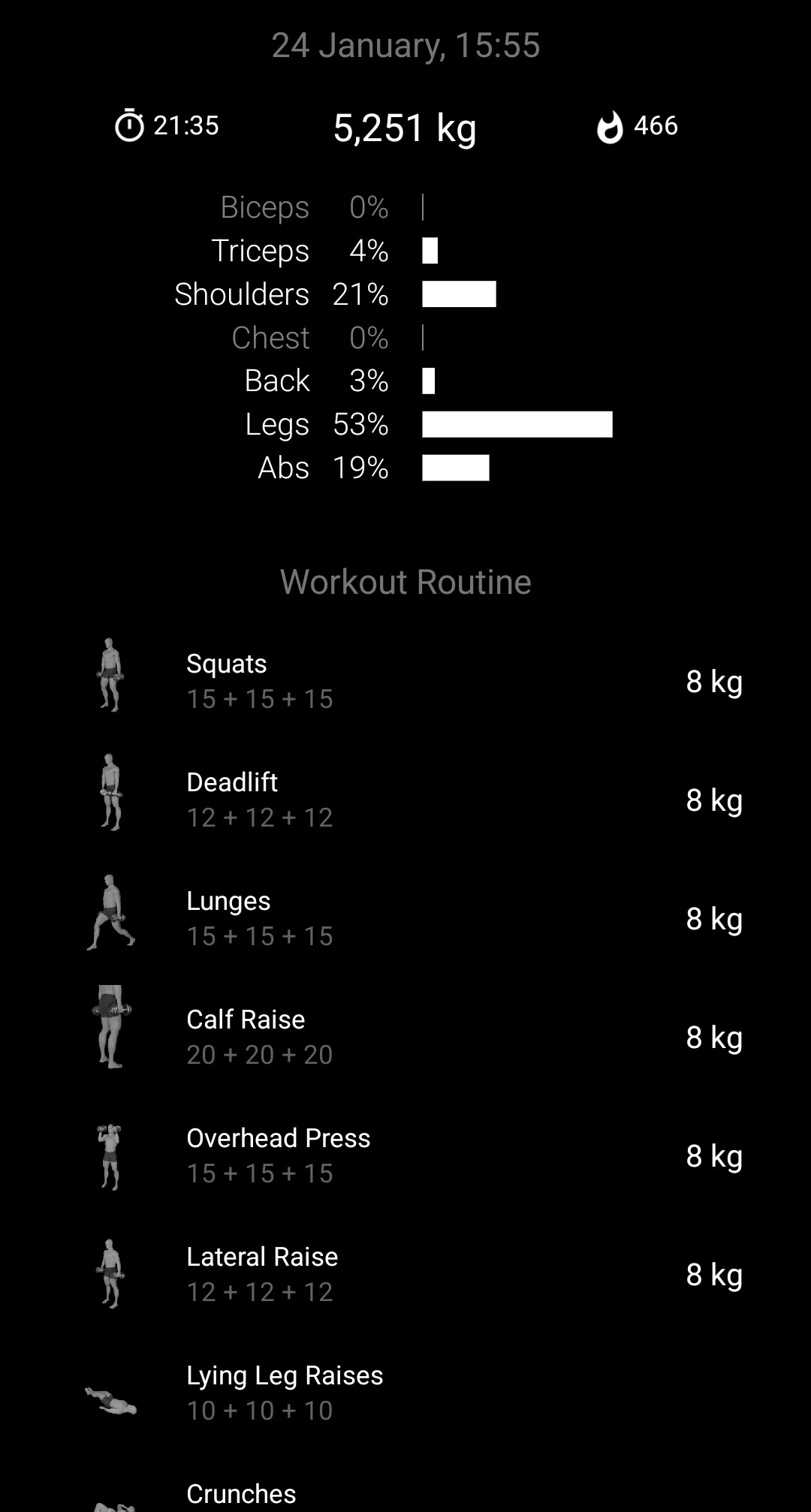Open the Crunches exercise row
Image resolution: width=811 pixels, height=1512 pixels.
[x=405, y=1495]
